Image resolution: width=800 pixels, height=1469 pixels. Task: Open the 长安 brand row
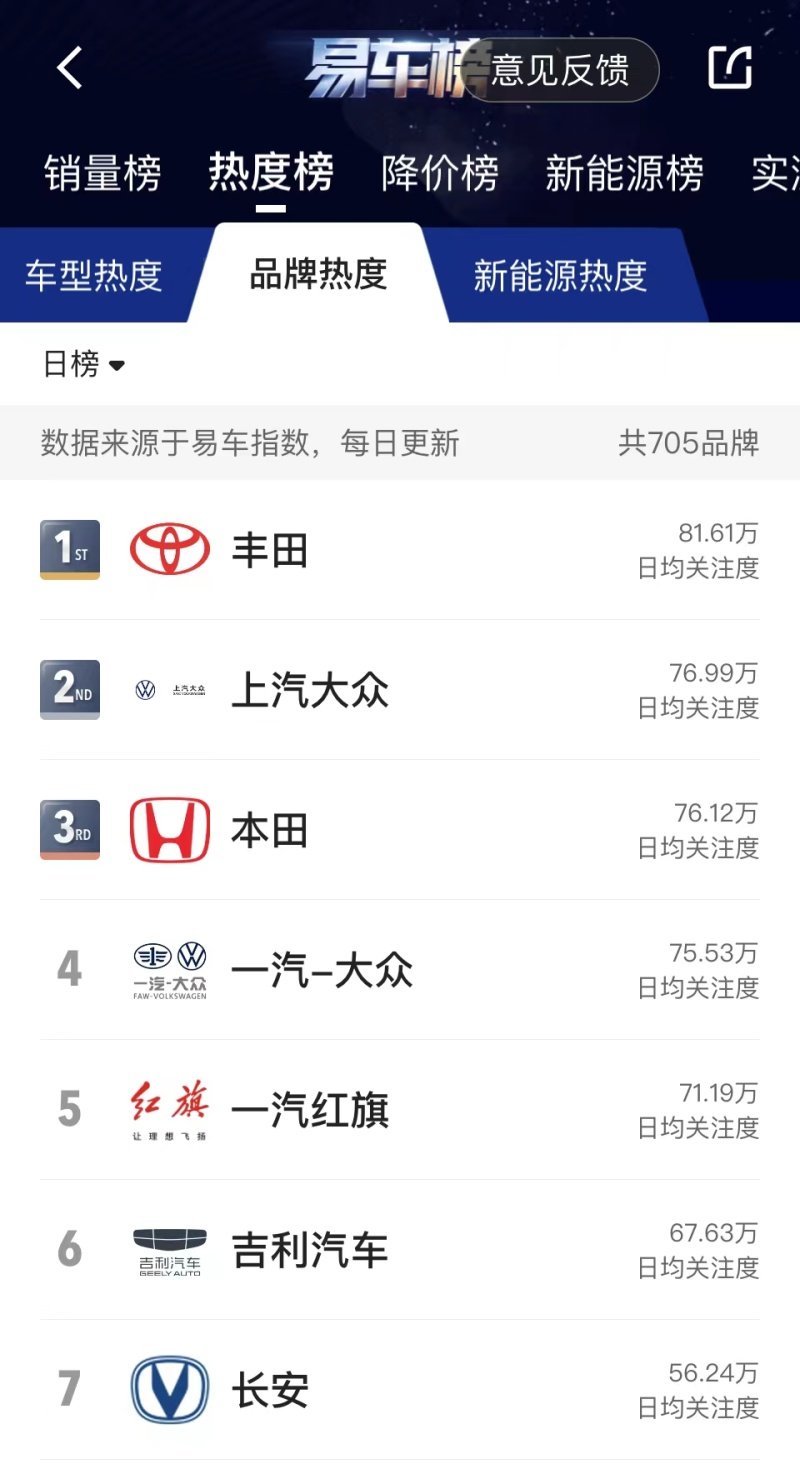point(400,1390)
